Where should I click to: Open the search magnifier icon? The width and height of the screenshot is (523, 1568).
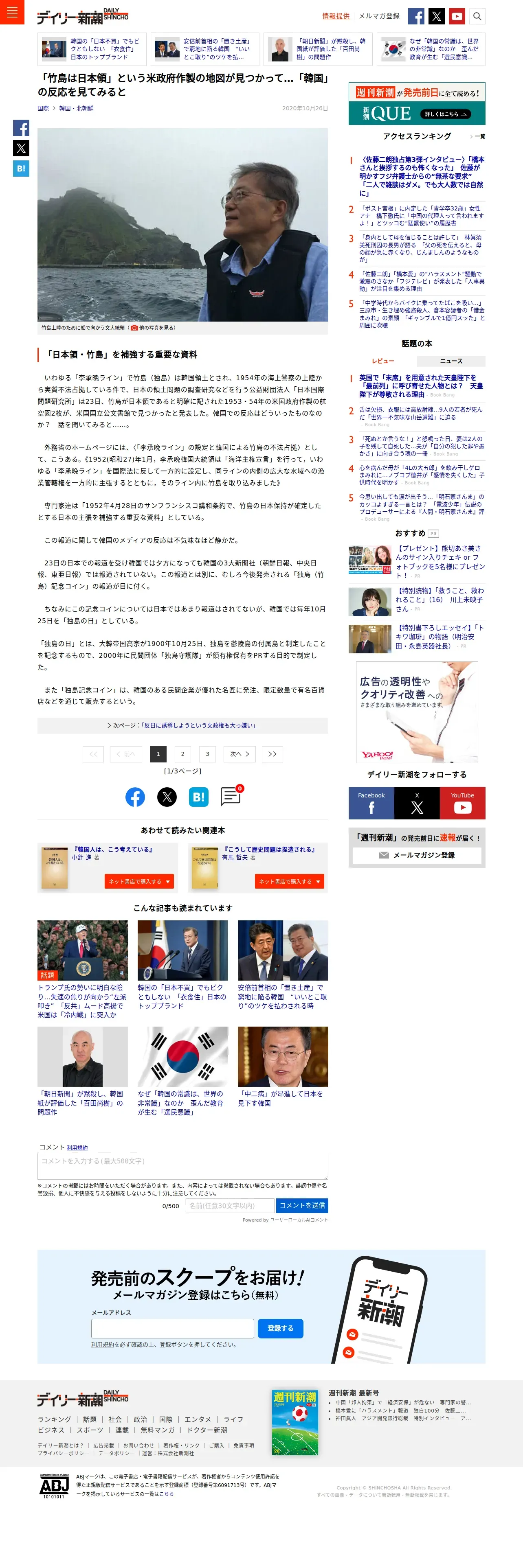click(x=477, y=16)
